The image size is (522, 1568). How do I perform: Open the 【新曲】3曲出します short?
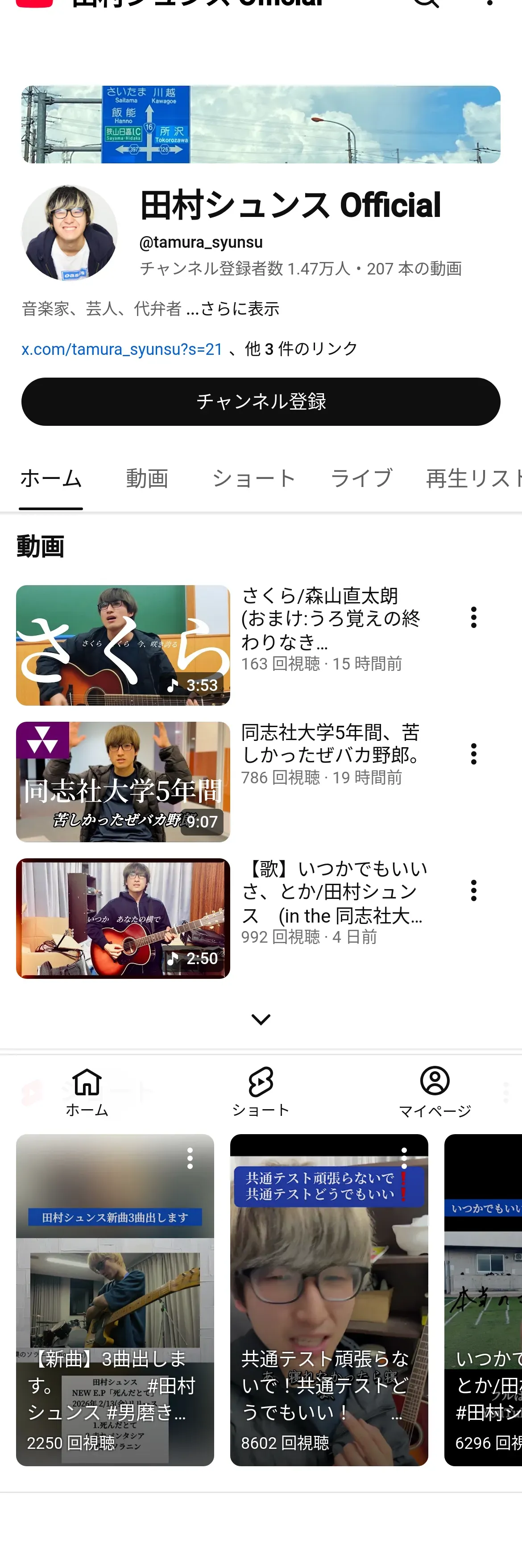click(x=114, y=1302)
